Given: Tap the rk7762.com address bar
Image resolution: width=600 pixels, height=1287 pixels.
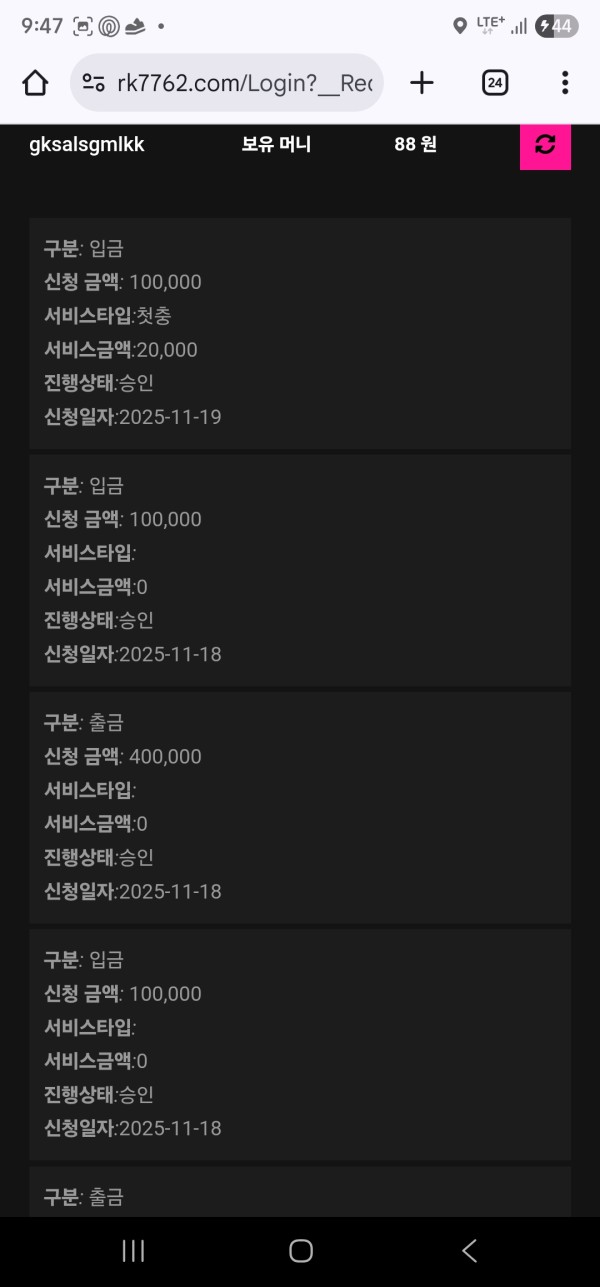Looking at the screenshot, I should pyautogui.click(x=244, y=83).
